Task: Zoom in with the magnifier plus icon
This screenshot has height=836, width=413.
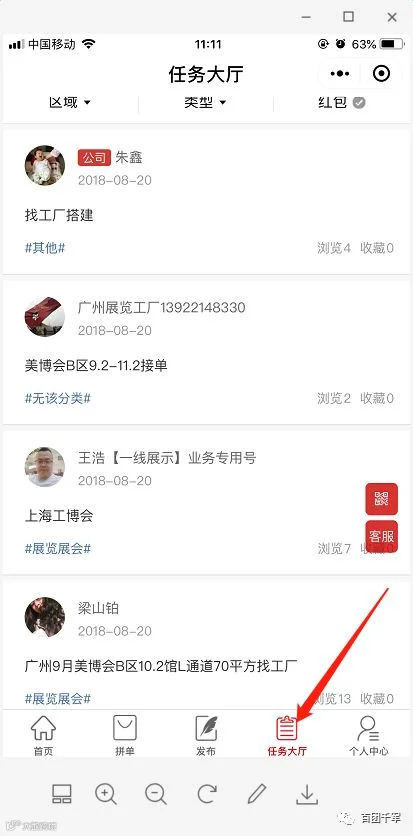Action: pyautogui.click(x=106, y=794)
